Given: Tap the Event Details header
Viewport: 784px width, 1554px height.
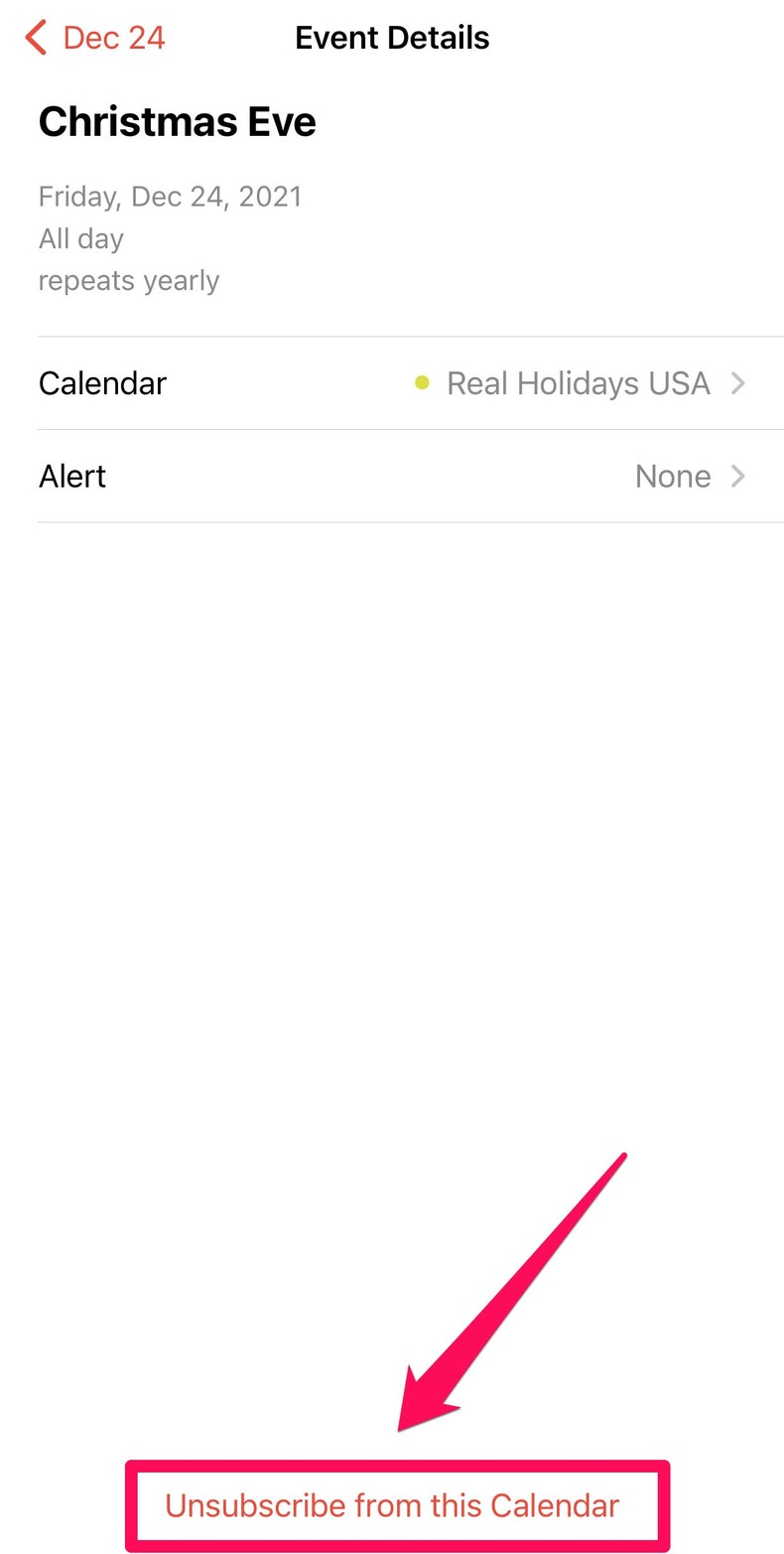Looking at the screenshot, I should click(391, 37).
